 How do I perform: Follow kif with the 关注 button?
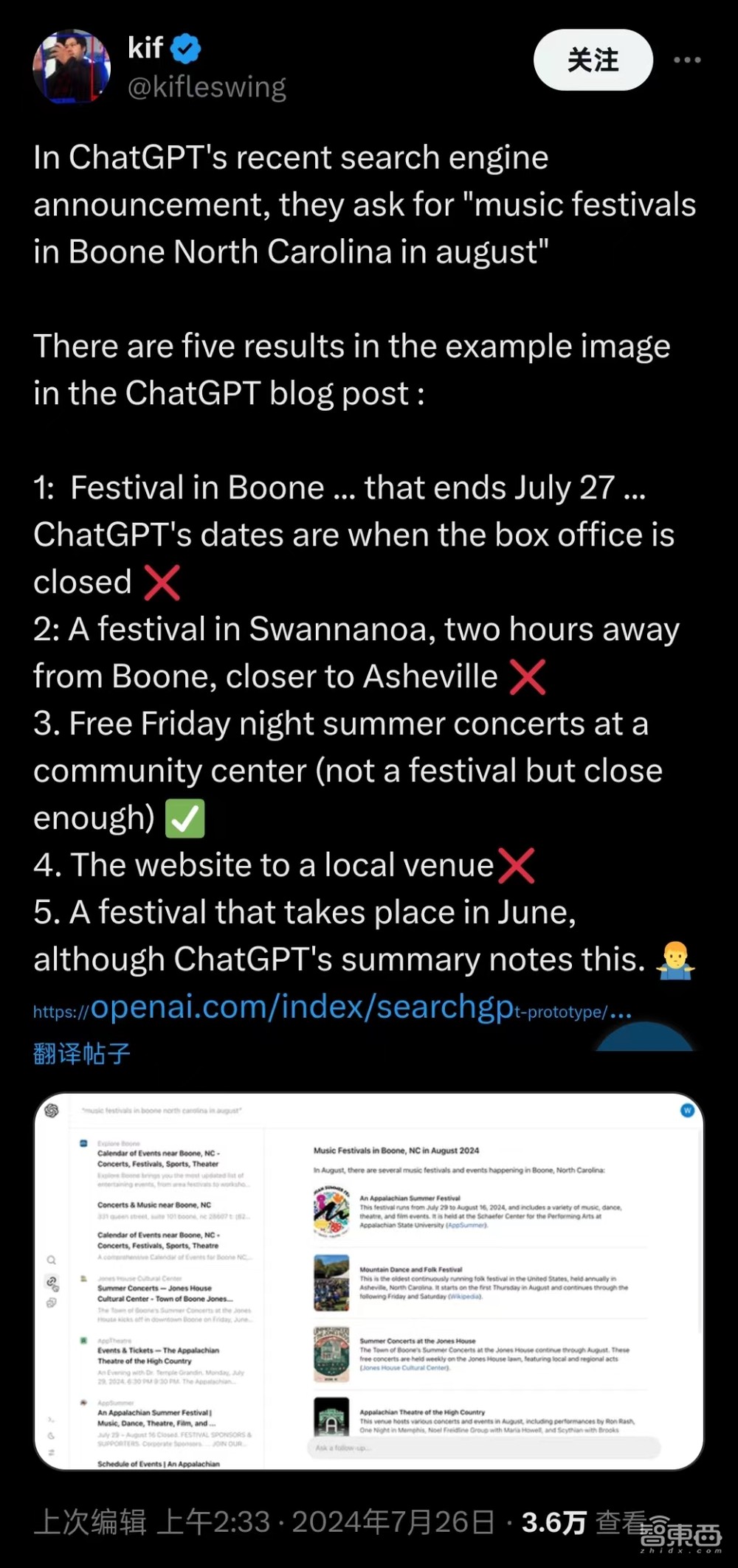593,60
